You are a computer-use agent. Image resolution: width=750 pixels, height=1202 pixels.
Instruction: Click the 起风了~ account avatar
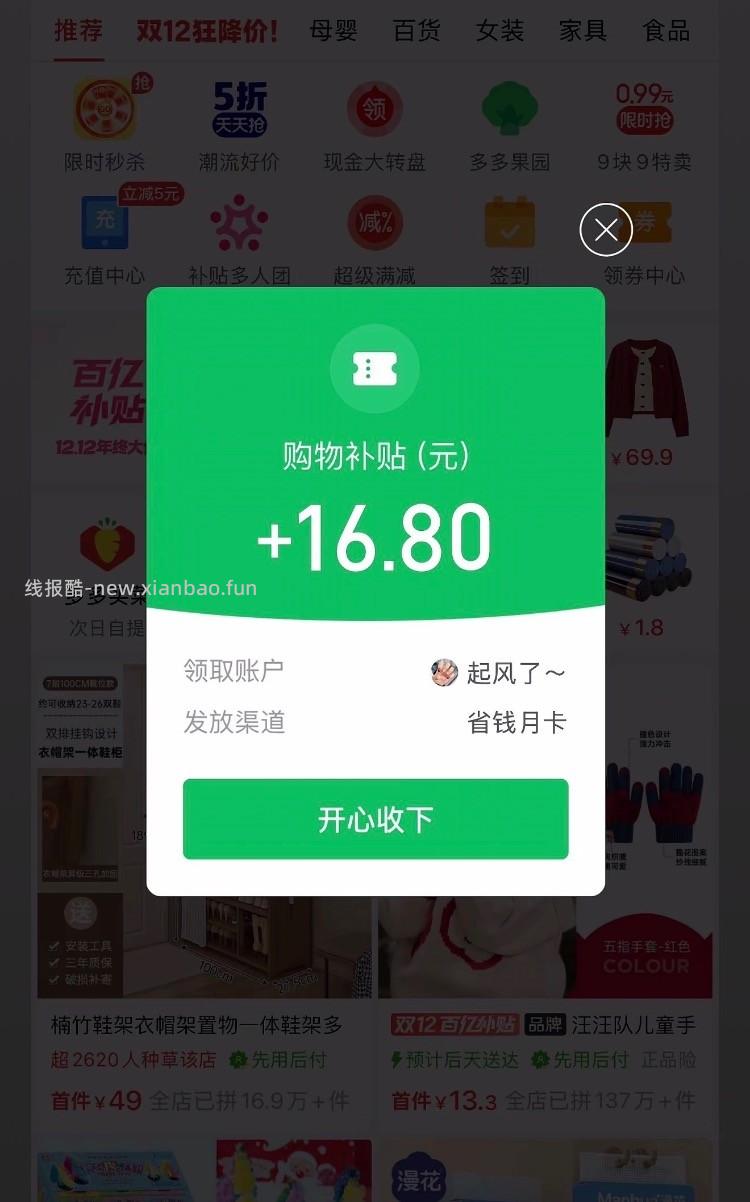pyautogui.click(x=444, y=671)
